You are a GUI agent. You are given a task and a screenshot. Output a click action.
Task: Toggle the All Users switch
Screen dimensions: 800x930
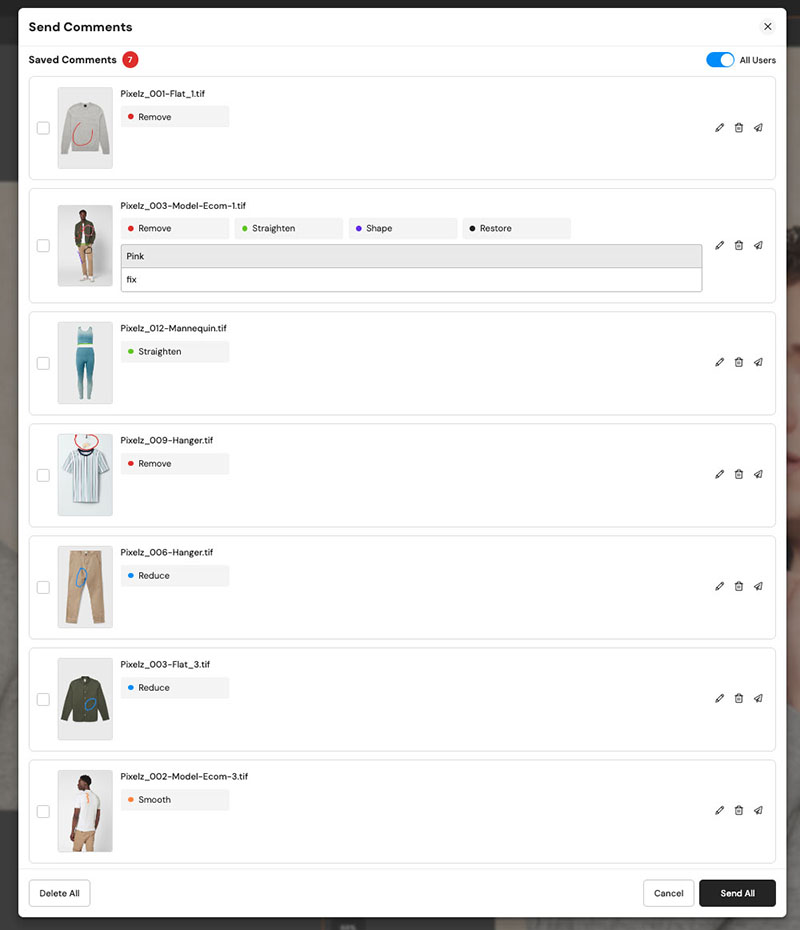click(720, 60)
